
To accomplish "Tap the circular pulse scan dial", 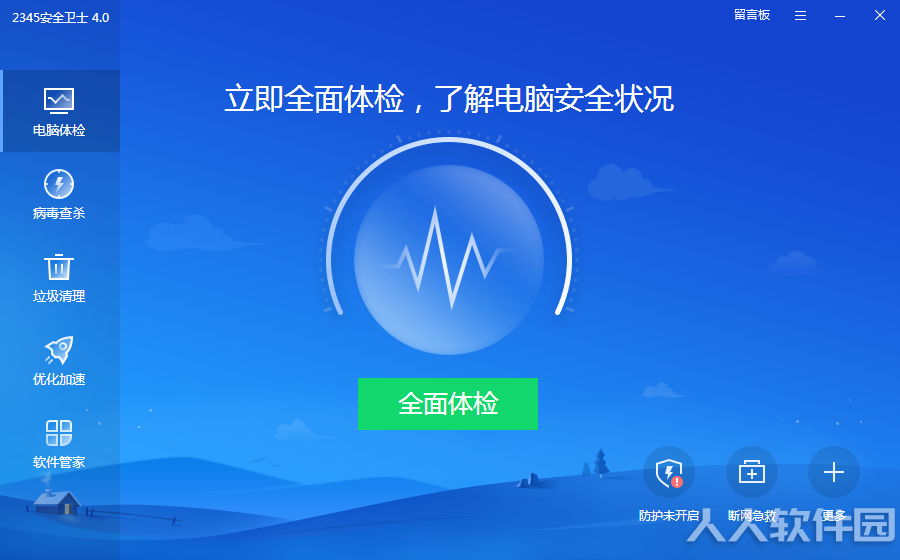I will (448, 260).
